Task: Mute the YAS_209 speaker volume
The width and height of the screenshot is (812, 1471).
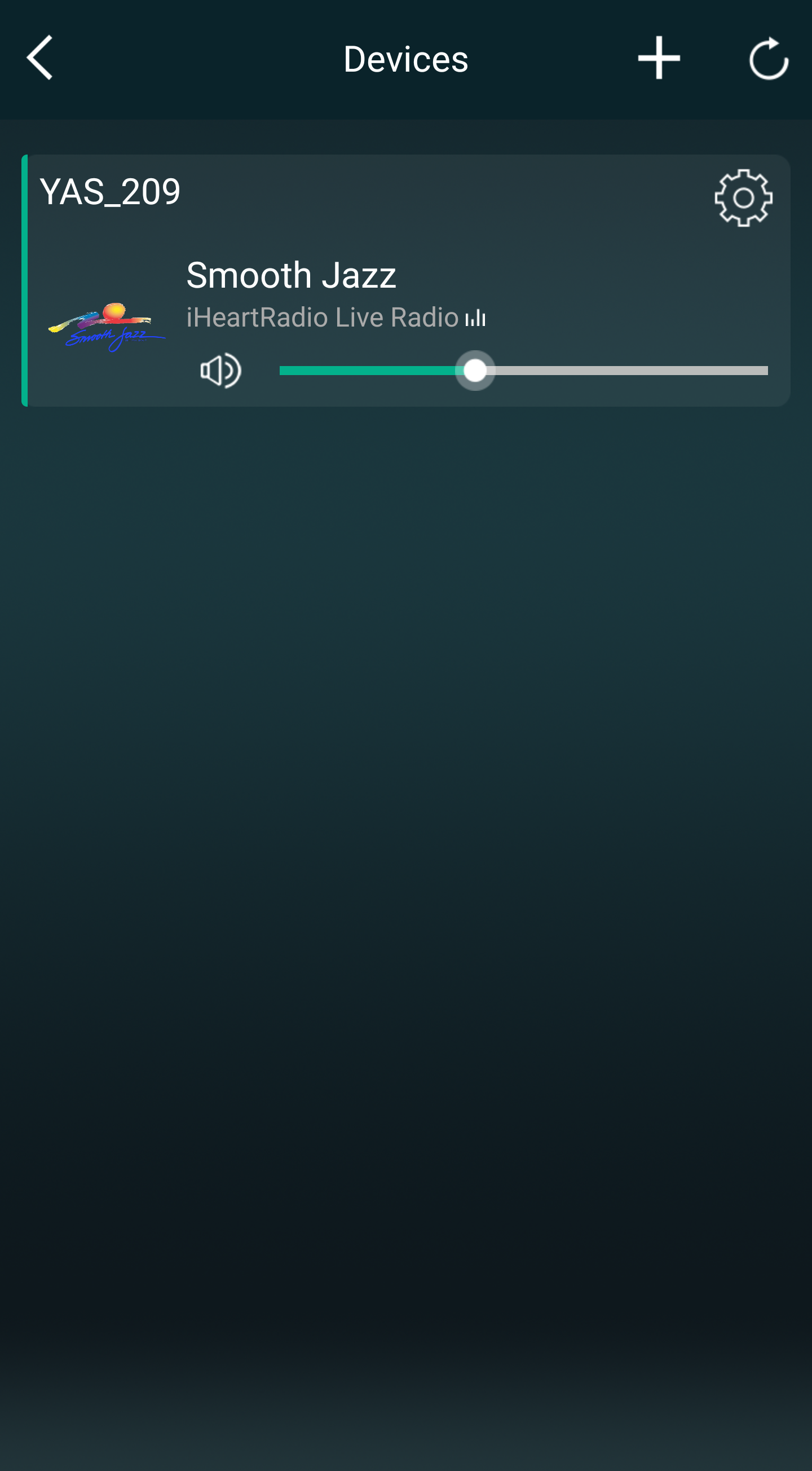Action: click(220, 371)
